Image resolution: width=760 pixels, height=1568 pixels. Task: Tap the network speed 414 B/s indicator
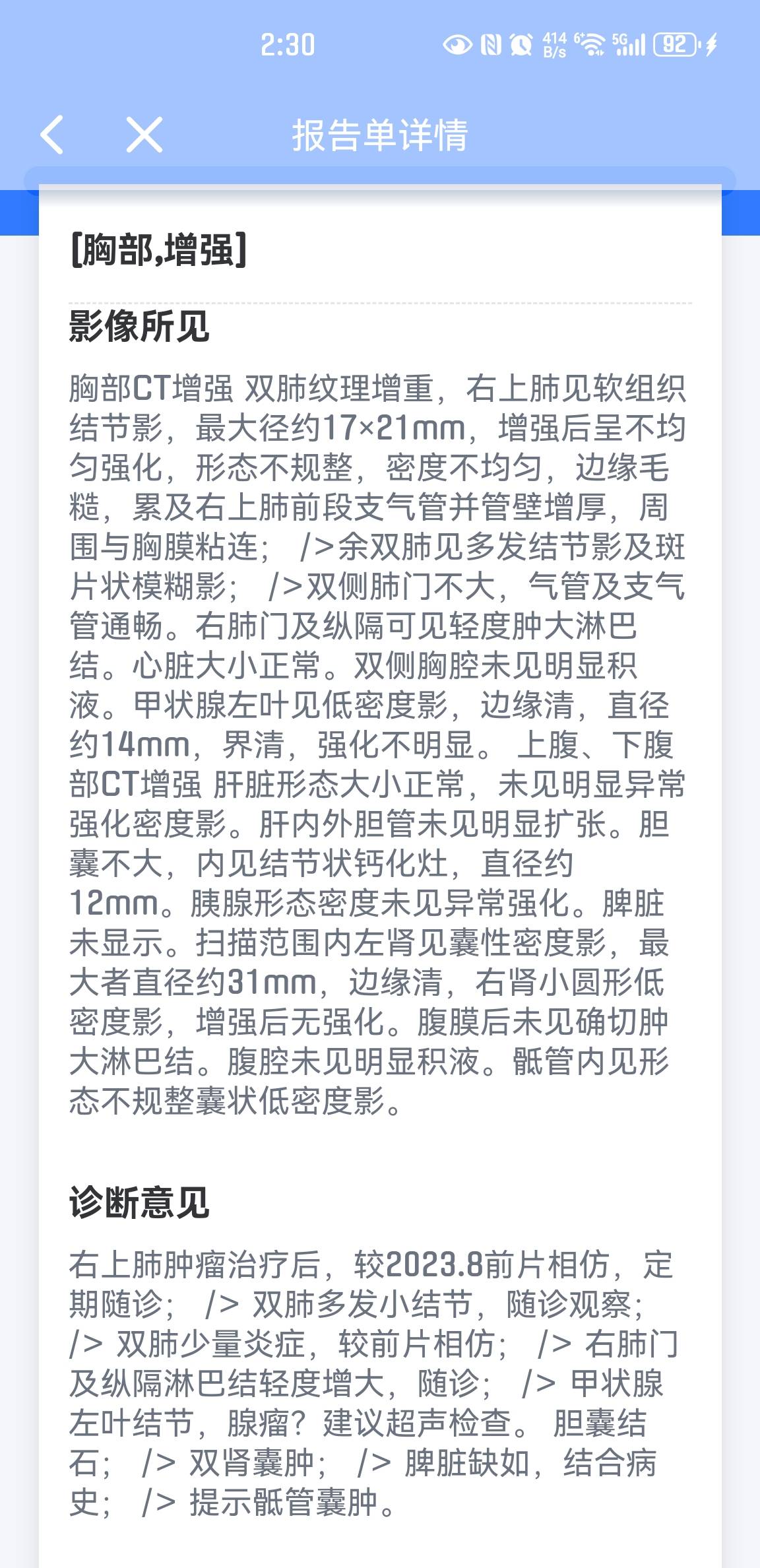point(554,44)
